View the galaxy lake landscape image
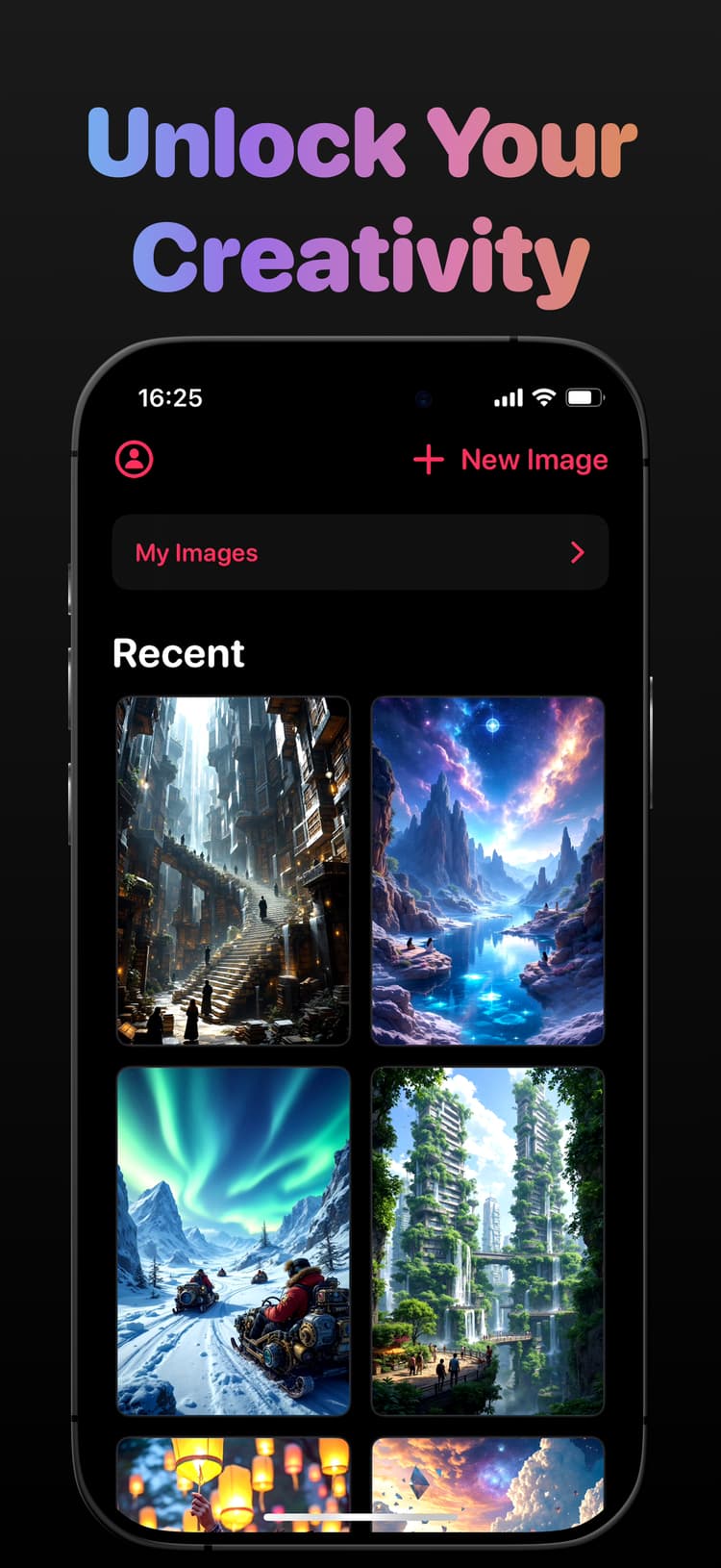Image resolution: width=721 pixels, height=1568 pixels. click(x=486, y=869)
